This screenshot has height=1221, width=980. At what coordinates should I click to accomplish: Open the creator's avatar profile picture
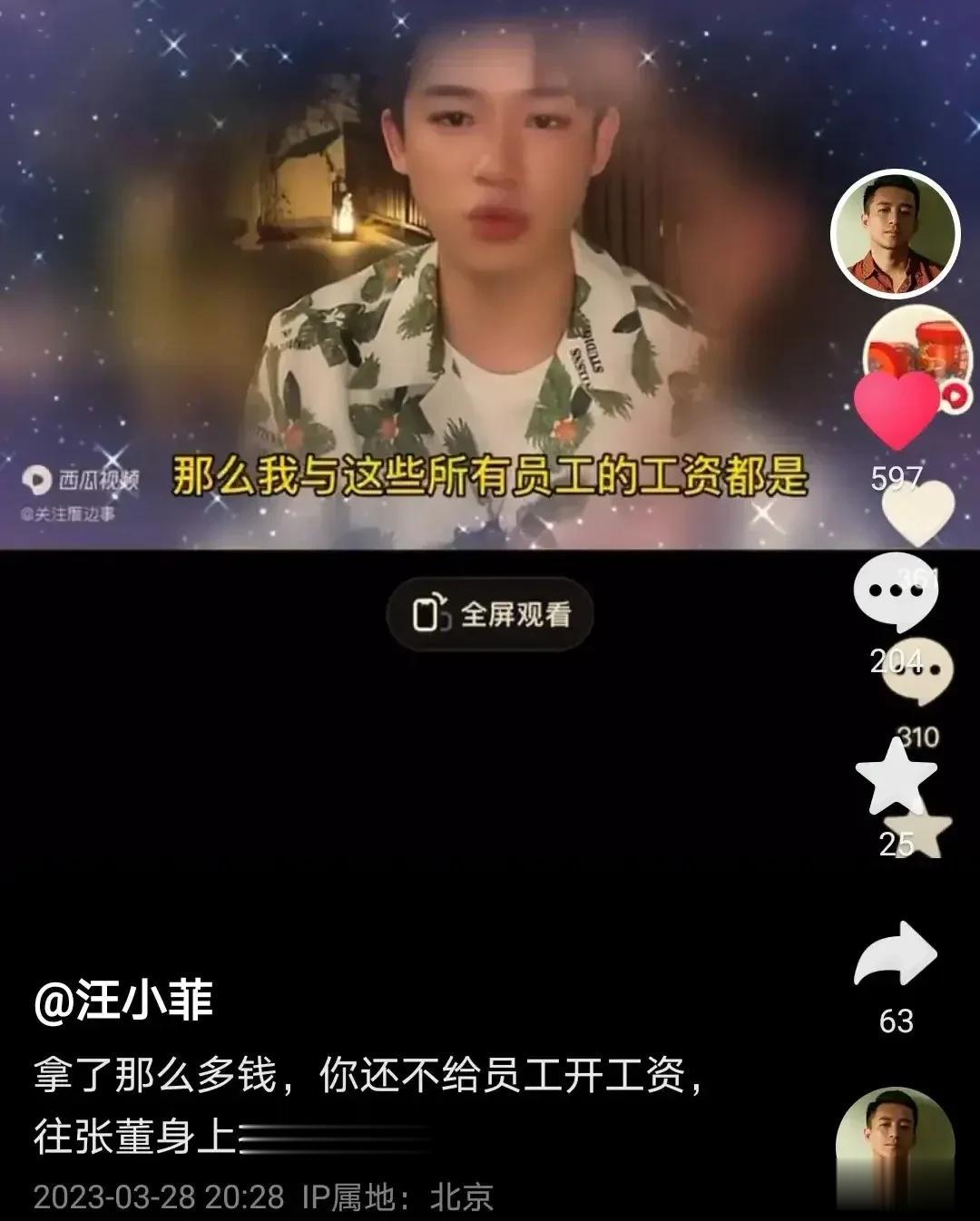[x=895, y=232]
